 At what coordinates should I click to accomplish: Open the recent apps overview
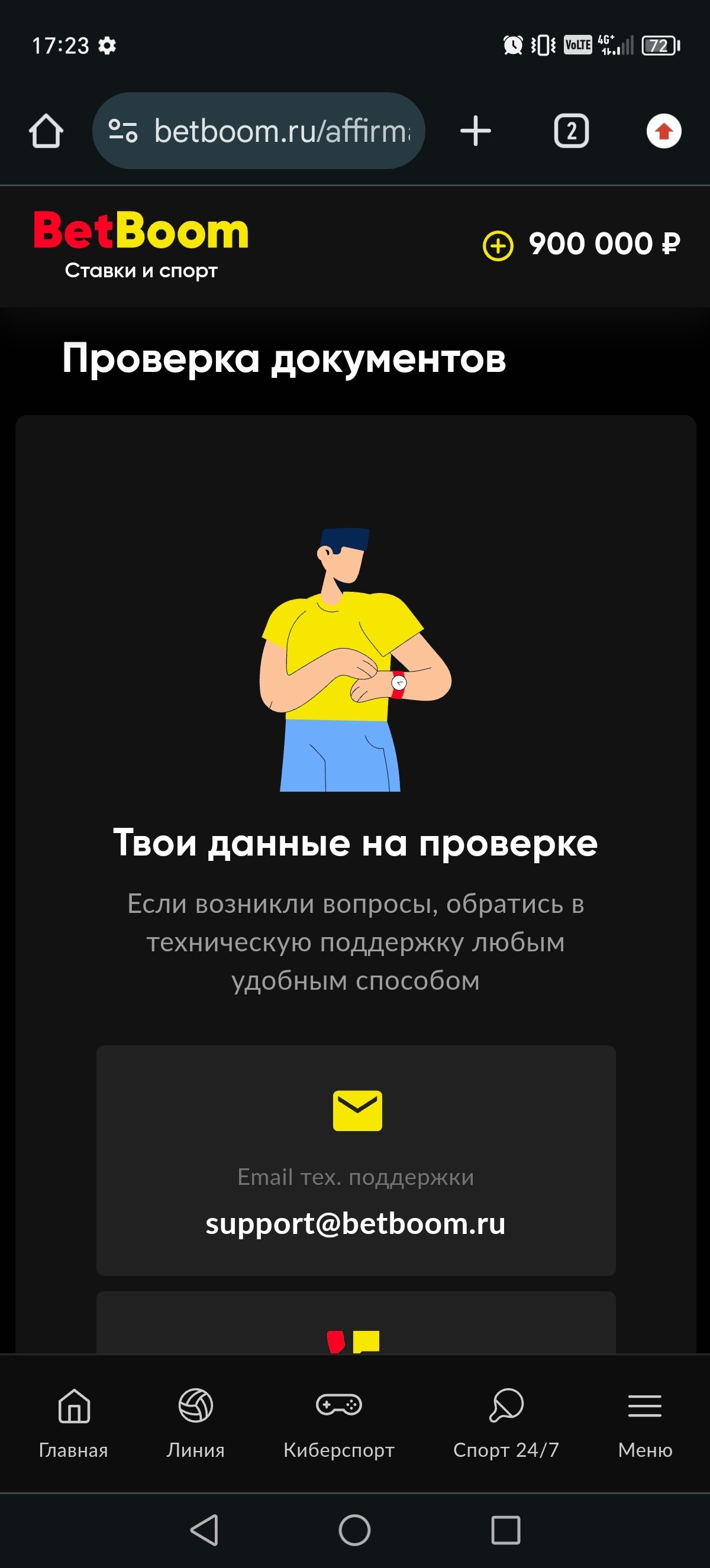505,1530
